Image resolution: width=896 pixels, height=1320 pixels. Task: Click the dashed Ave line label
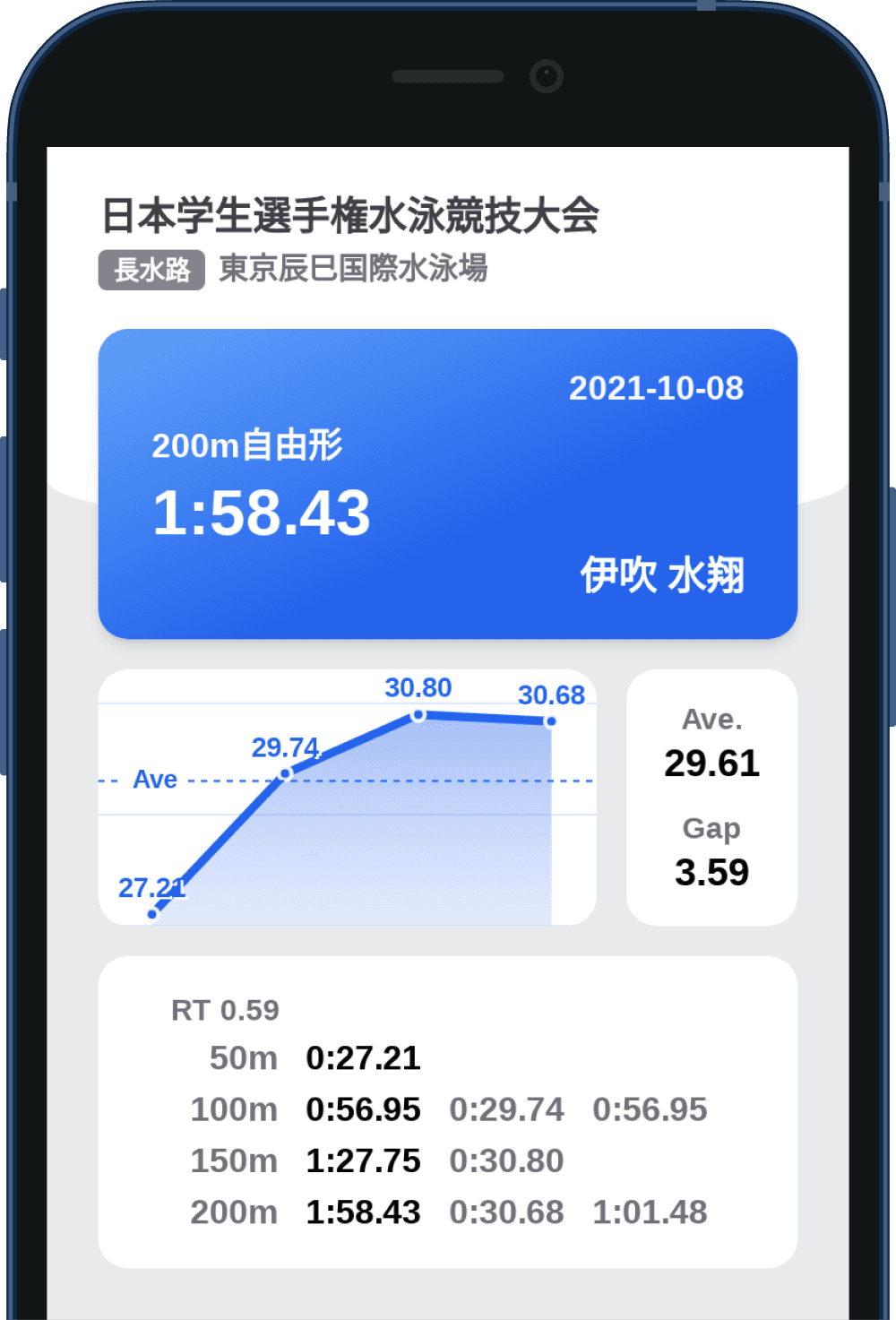click(x=154, y=780)
